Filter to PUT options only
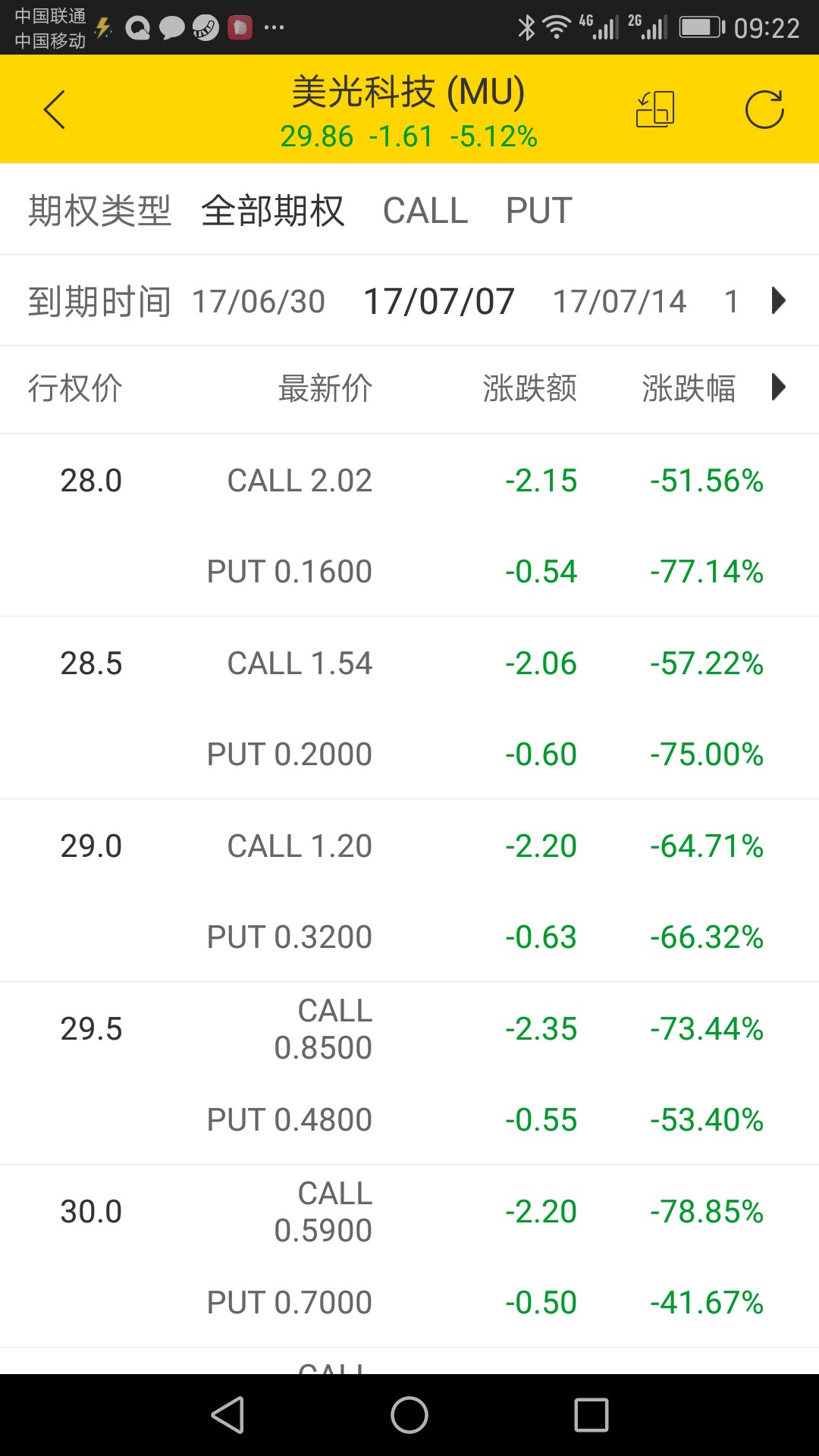The image size is (819, 1456). [538, 211]
